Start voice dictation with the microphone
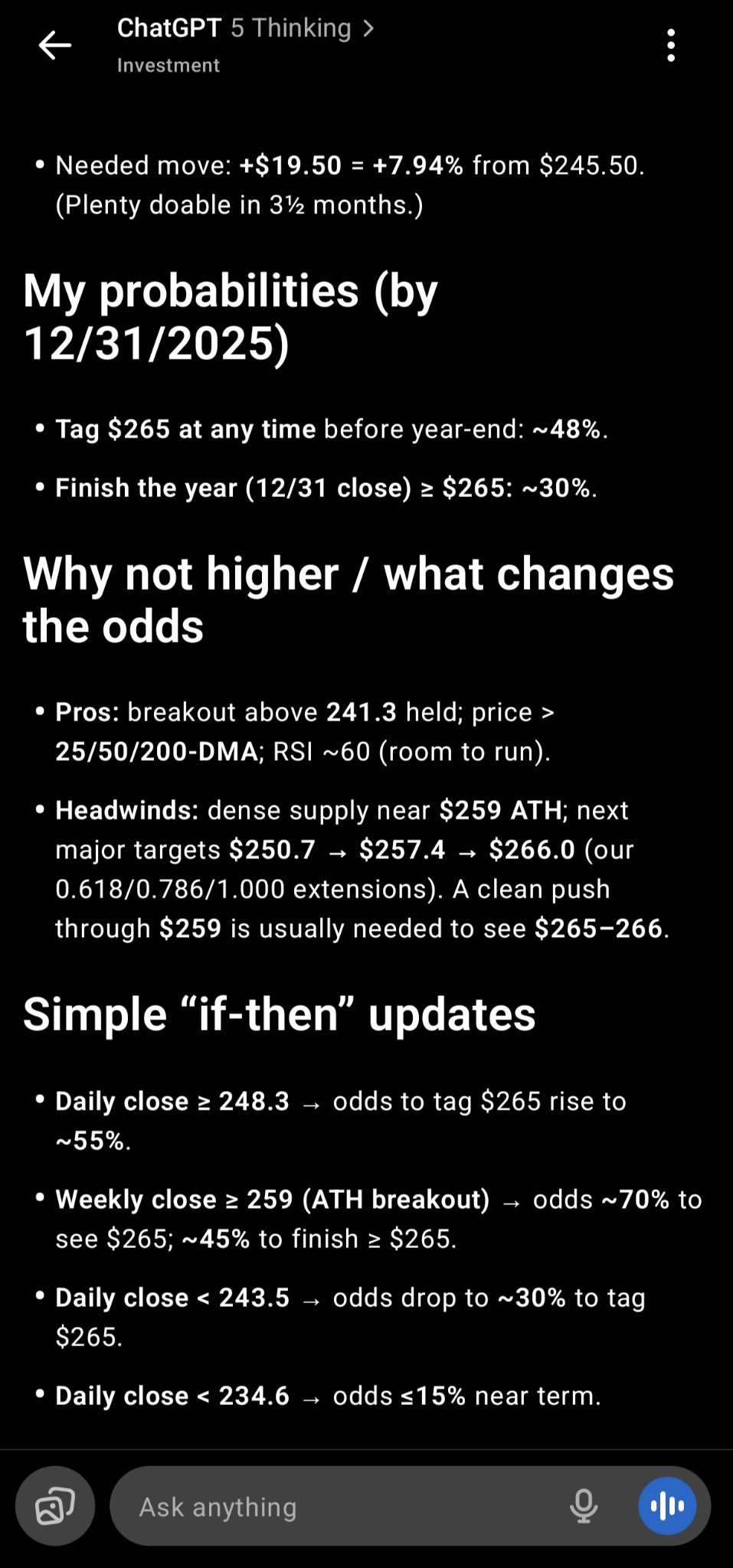Screen dimensions: 733x1568 pyautogui.click(x=584, y=1506)
